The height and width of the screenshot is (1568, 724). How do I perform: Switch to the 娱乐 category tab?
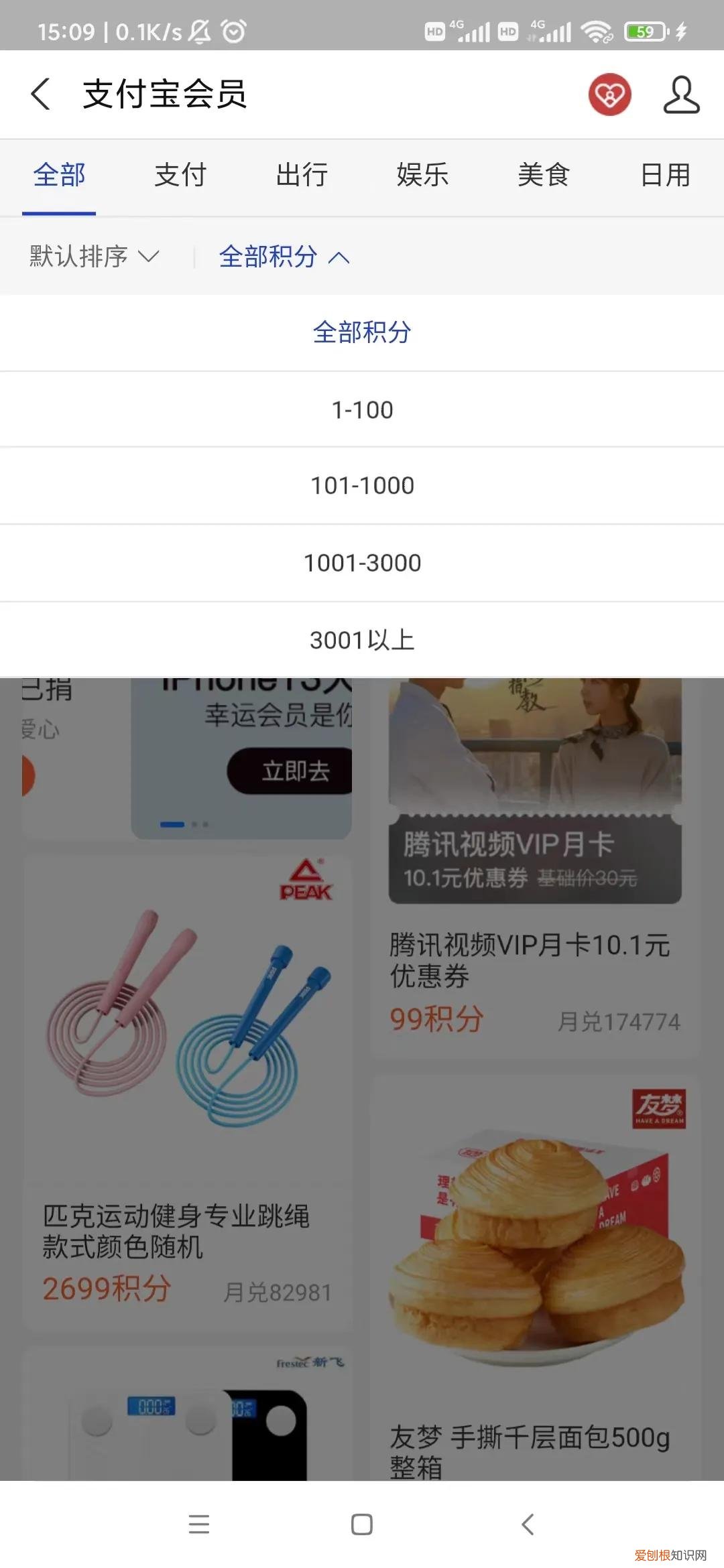[x=423, y=176]
